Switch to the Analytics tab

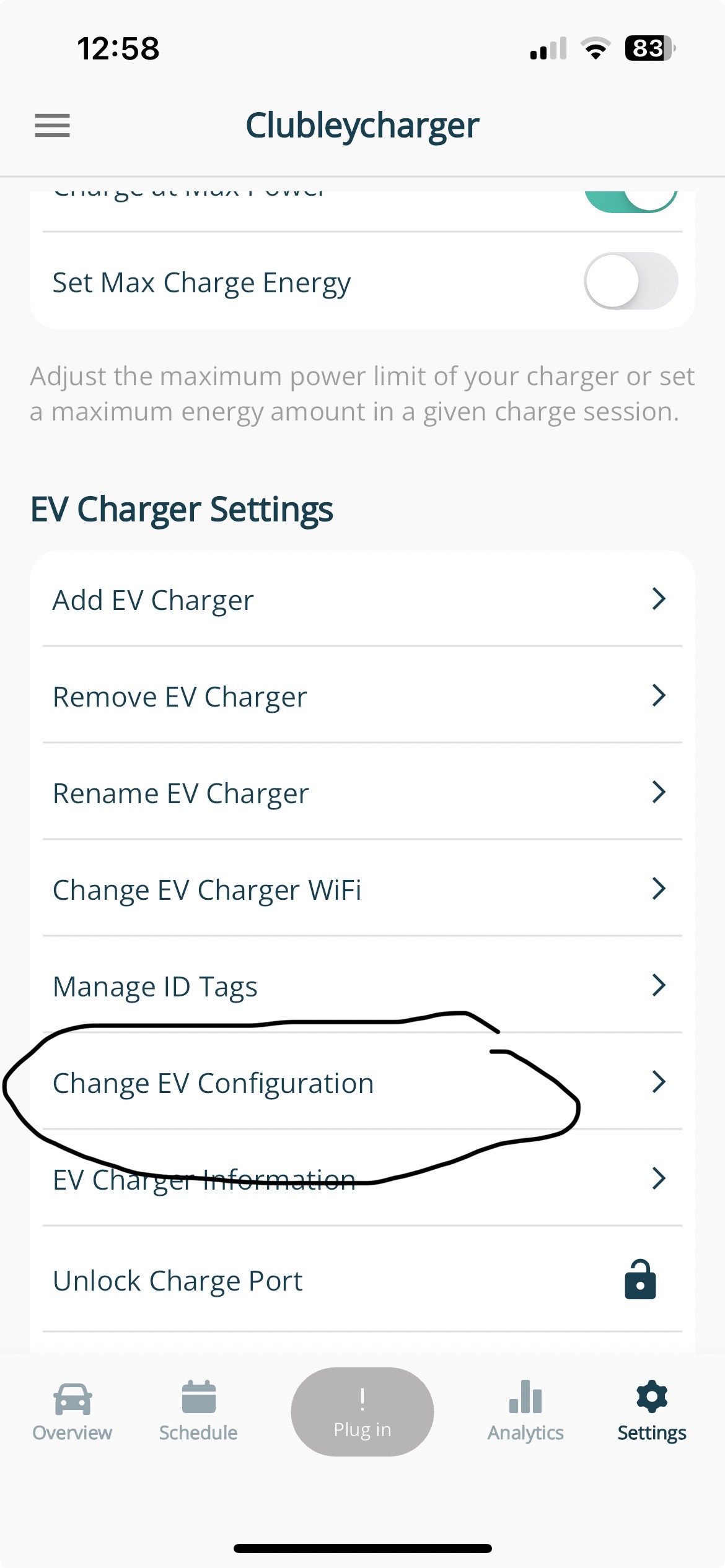click(525, 1411)
